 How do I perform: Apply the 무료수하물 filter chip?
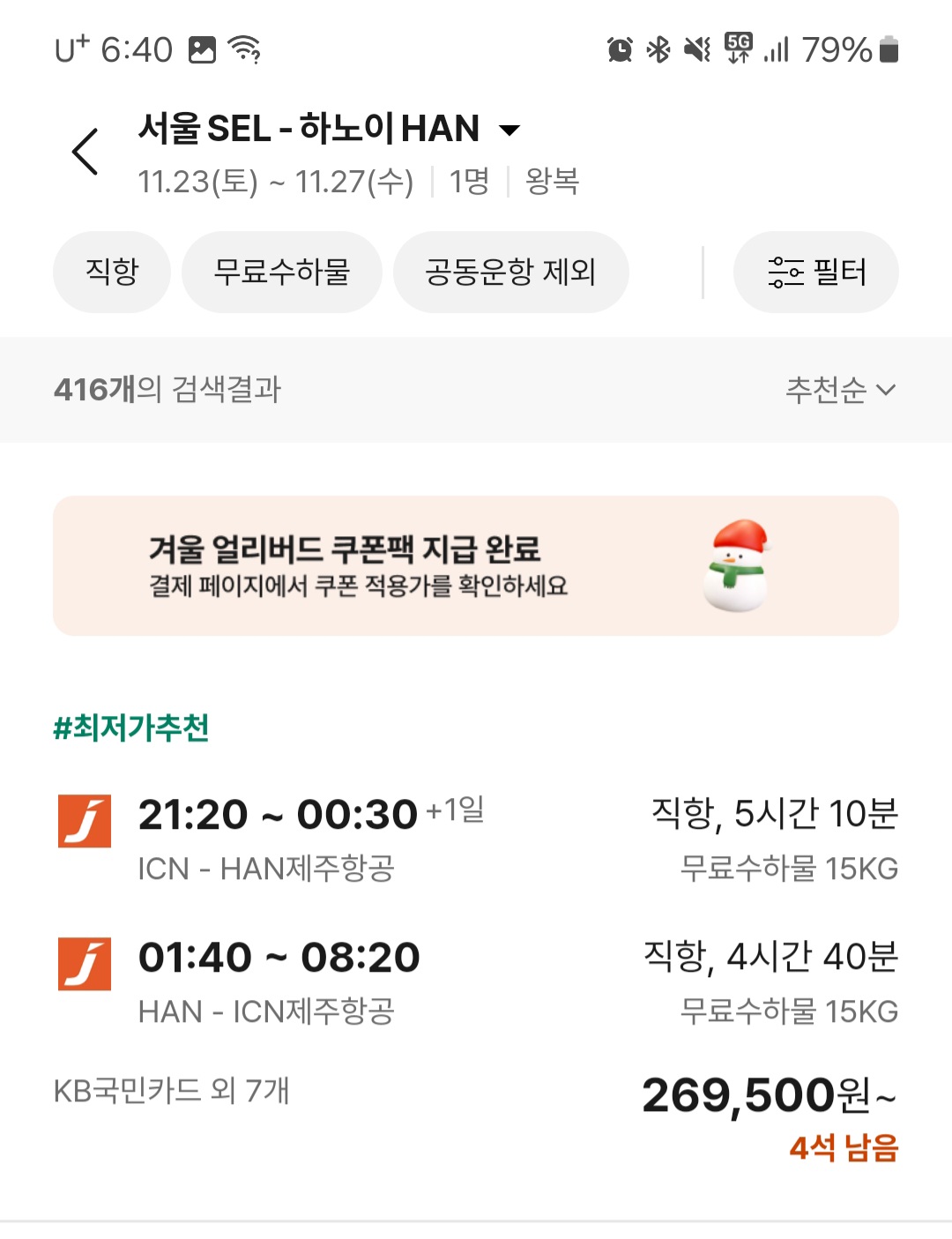[x=282, y=272]
